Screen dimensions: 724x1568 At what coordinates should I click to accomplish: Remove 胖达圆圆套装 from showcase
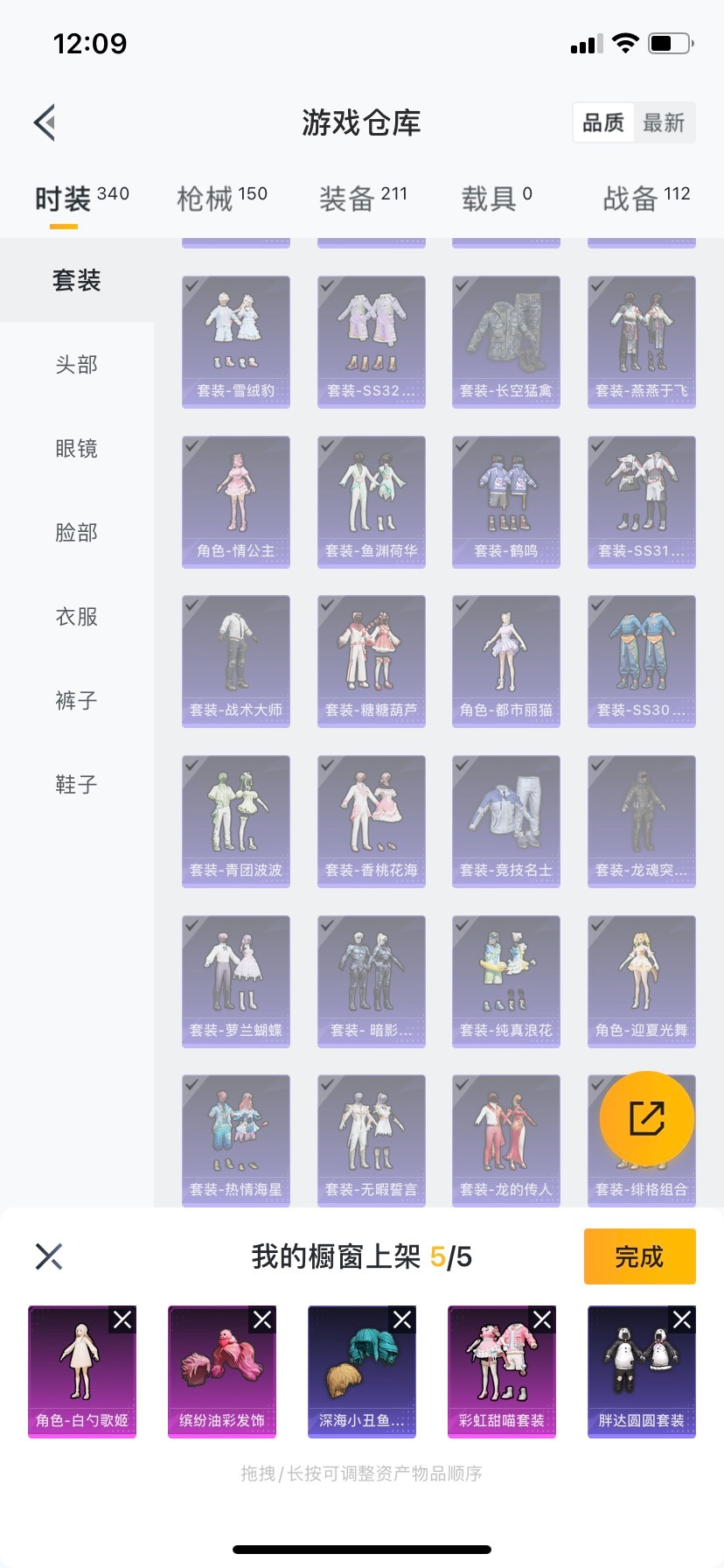click(682, 1319)
